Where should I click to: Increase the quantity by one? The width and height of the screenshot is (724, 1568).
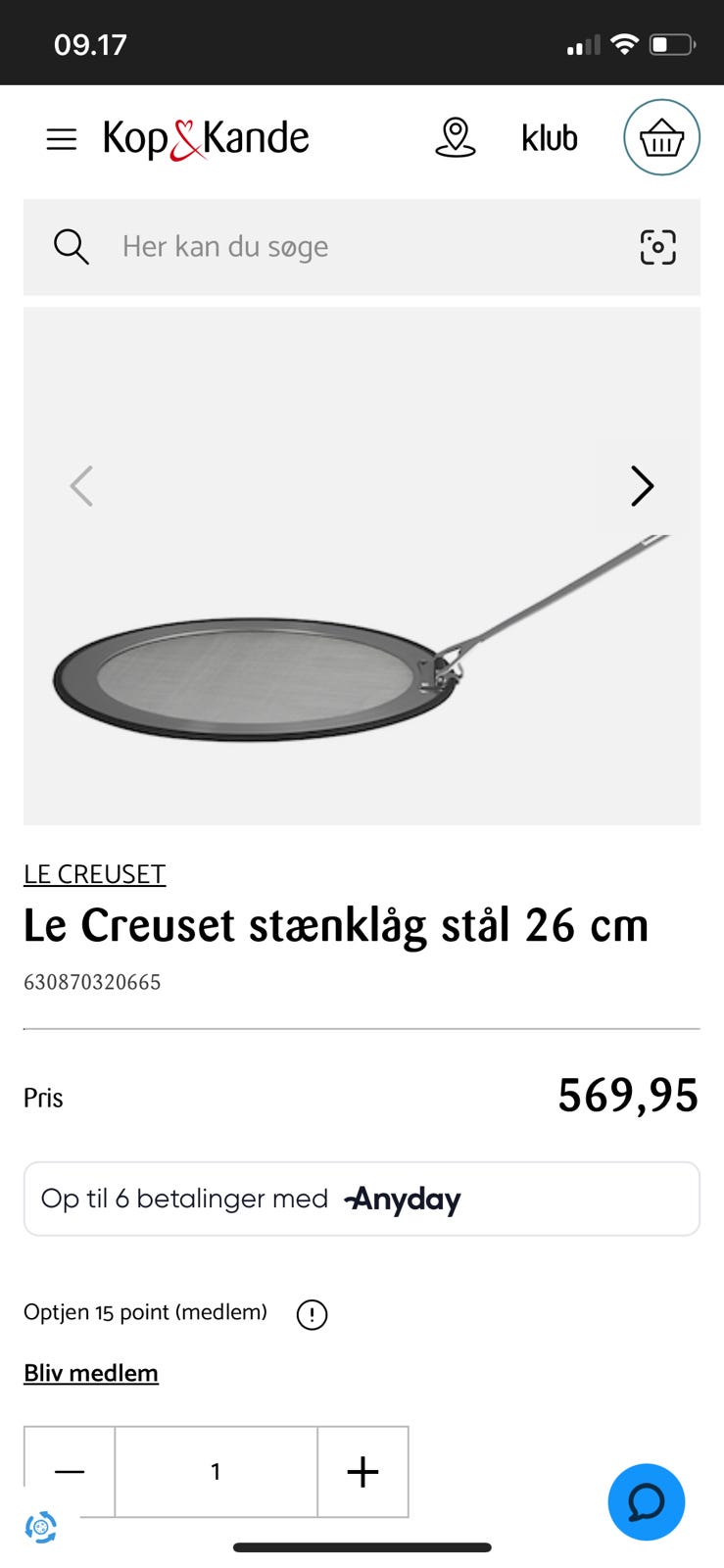362,1471
